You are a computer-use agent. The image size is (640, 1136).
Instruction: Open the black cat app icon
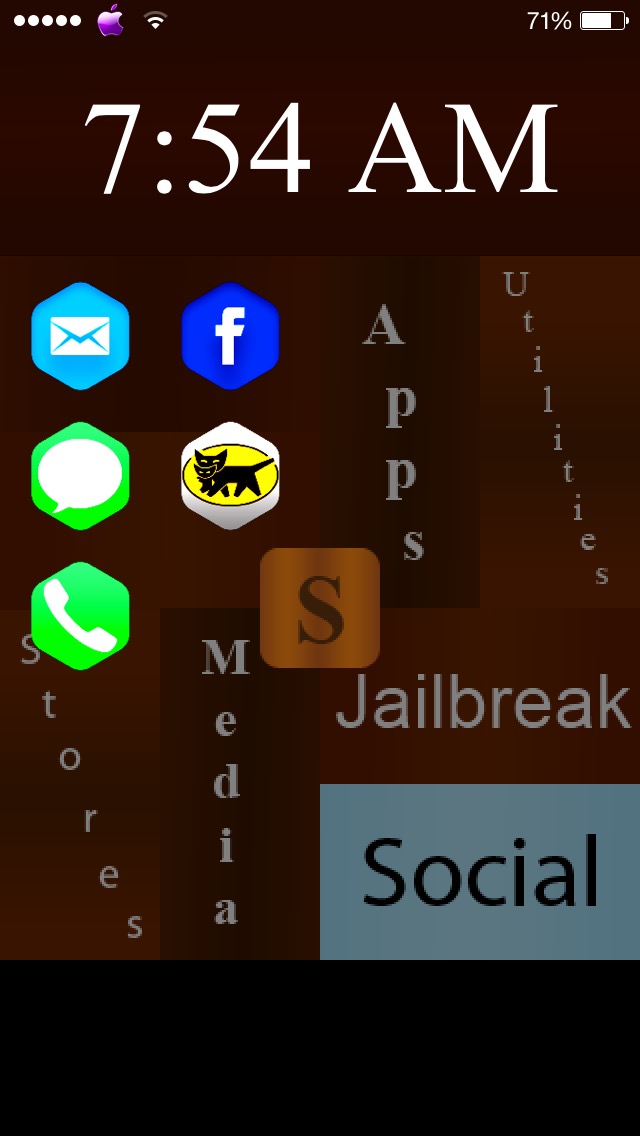point(230,476)
